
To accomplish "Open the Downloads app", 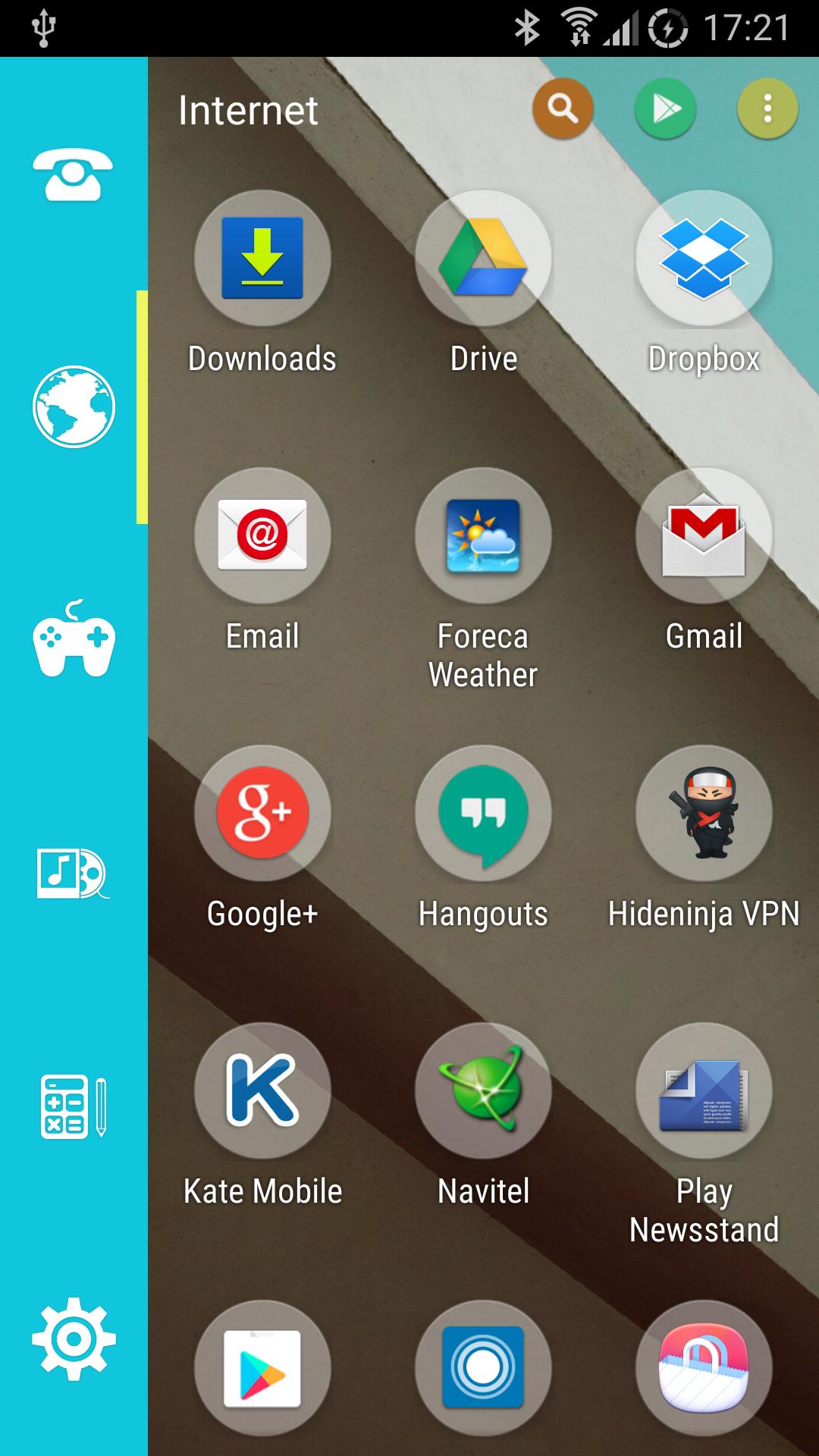I will 262,258.
